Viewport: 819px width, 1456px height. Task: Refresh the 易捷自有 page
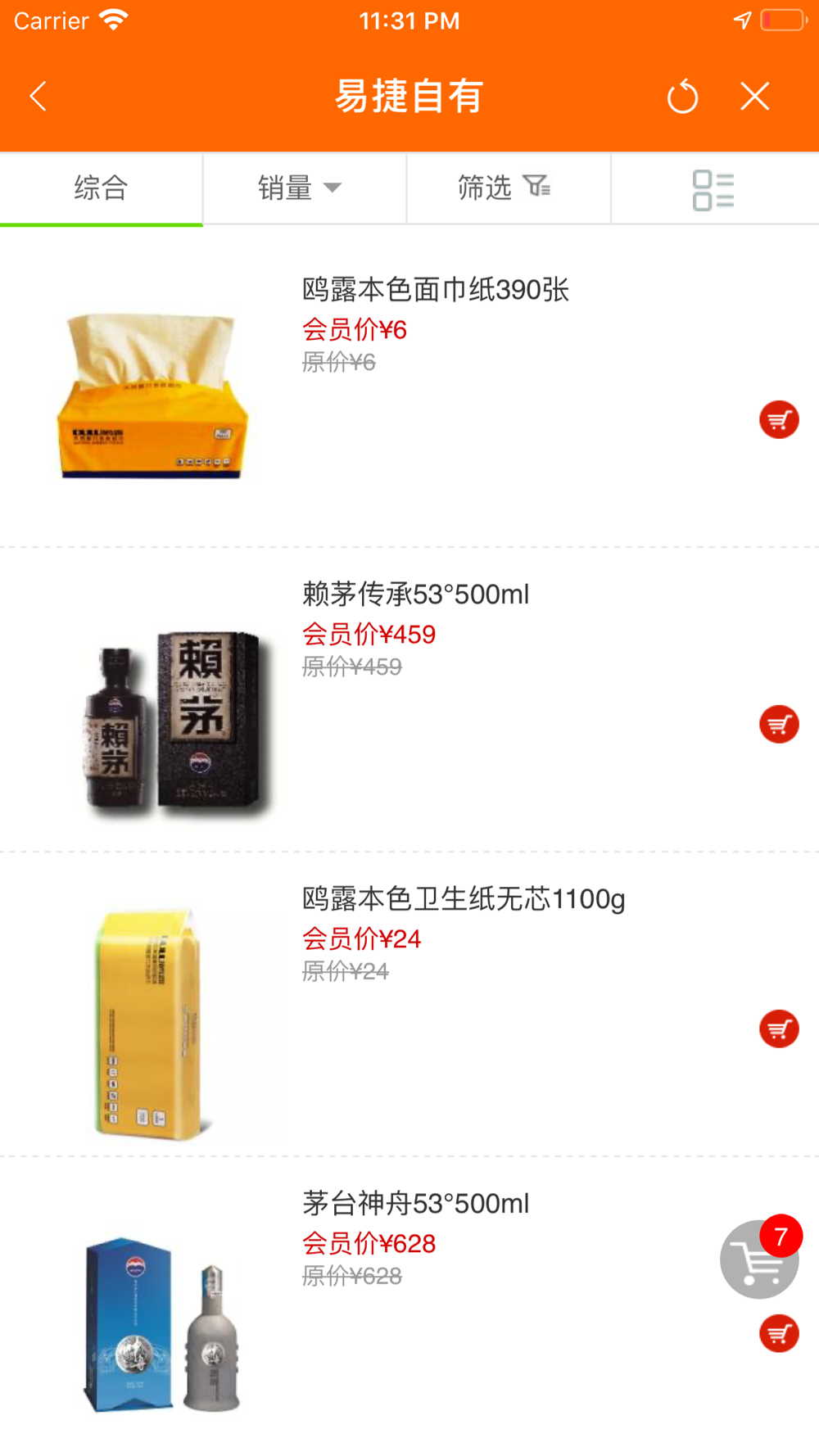682,97
